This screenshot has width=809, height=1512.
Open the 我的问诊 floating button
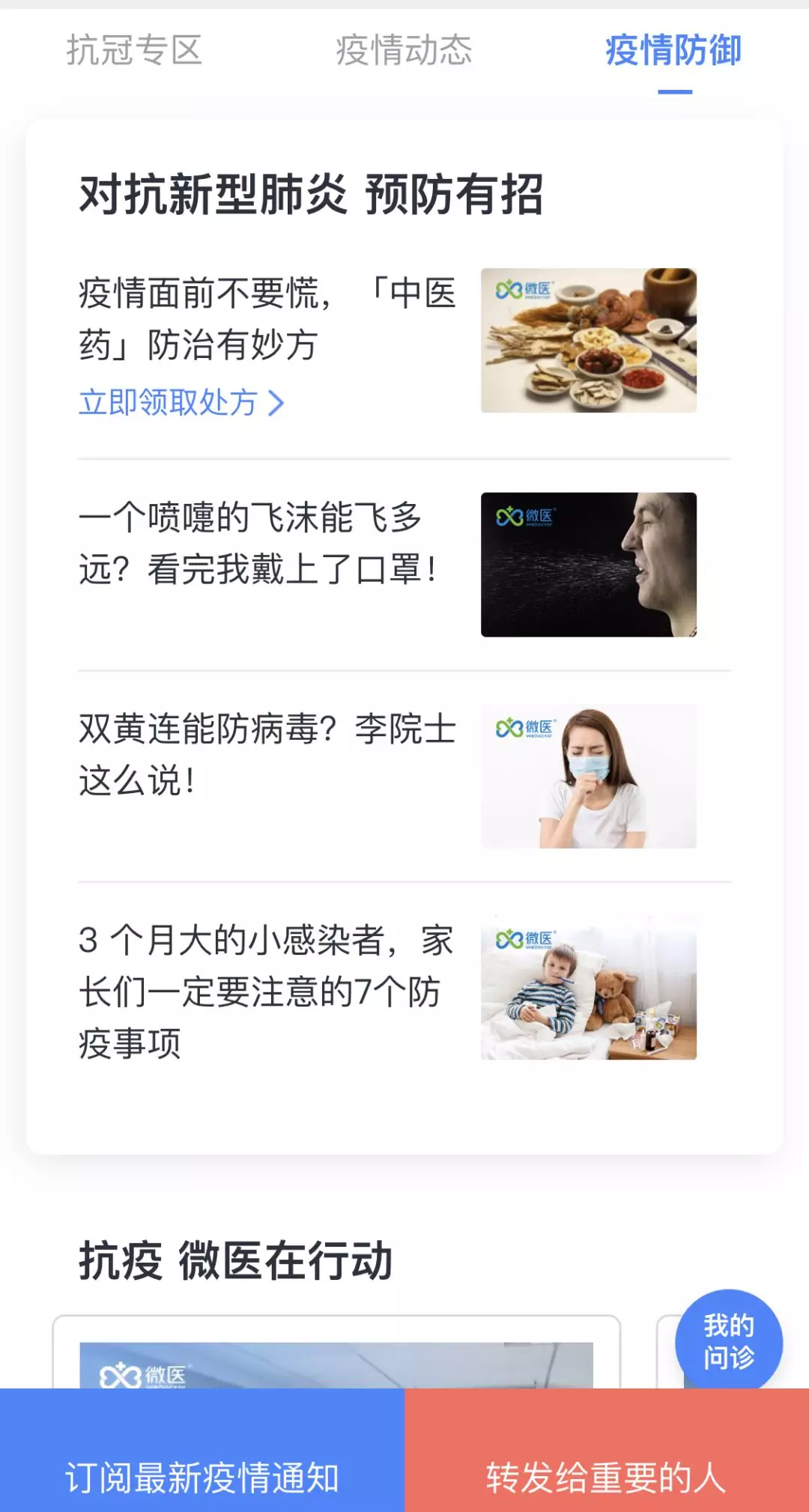pos(728,1341)
